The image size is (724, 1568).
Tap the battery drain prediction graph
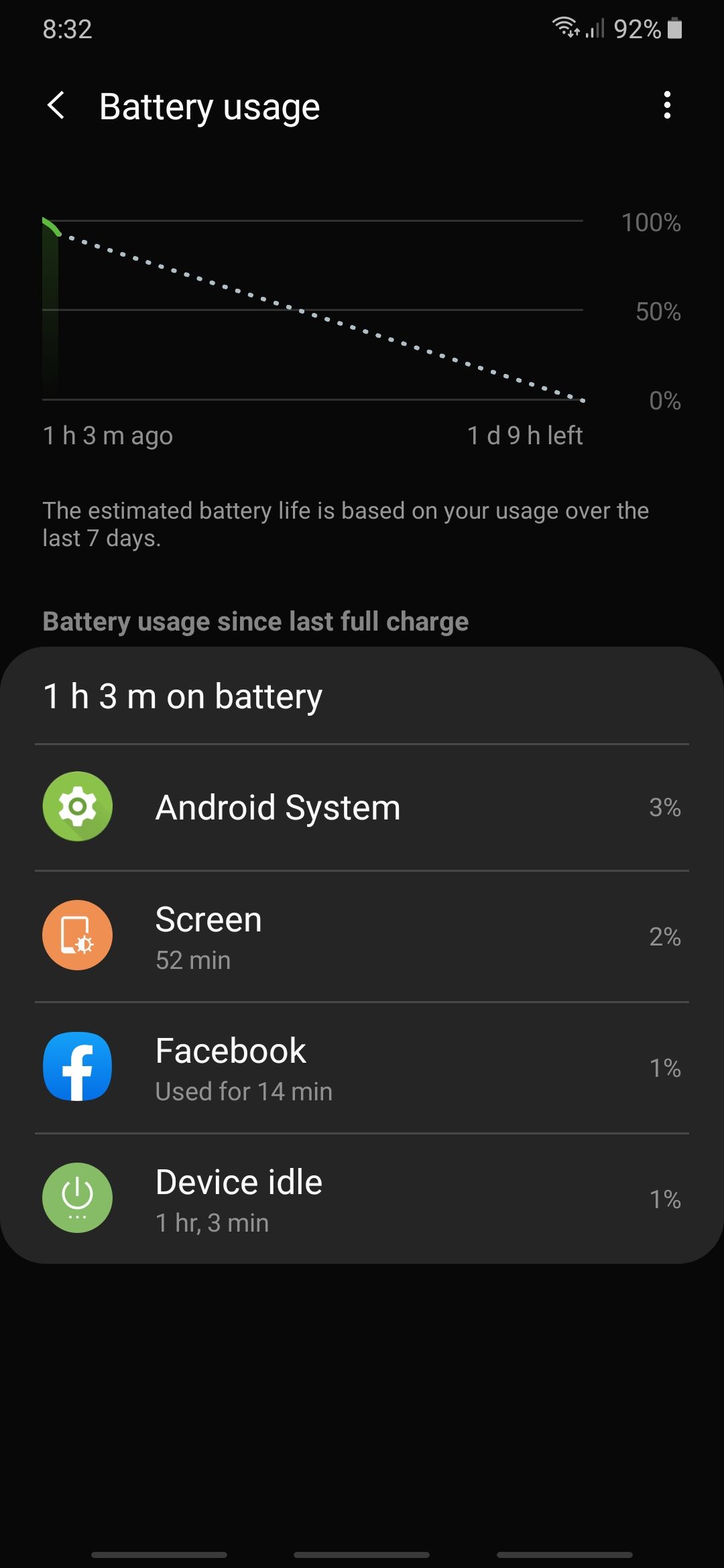tap(315, 308)
